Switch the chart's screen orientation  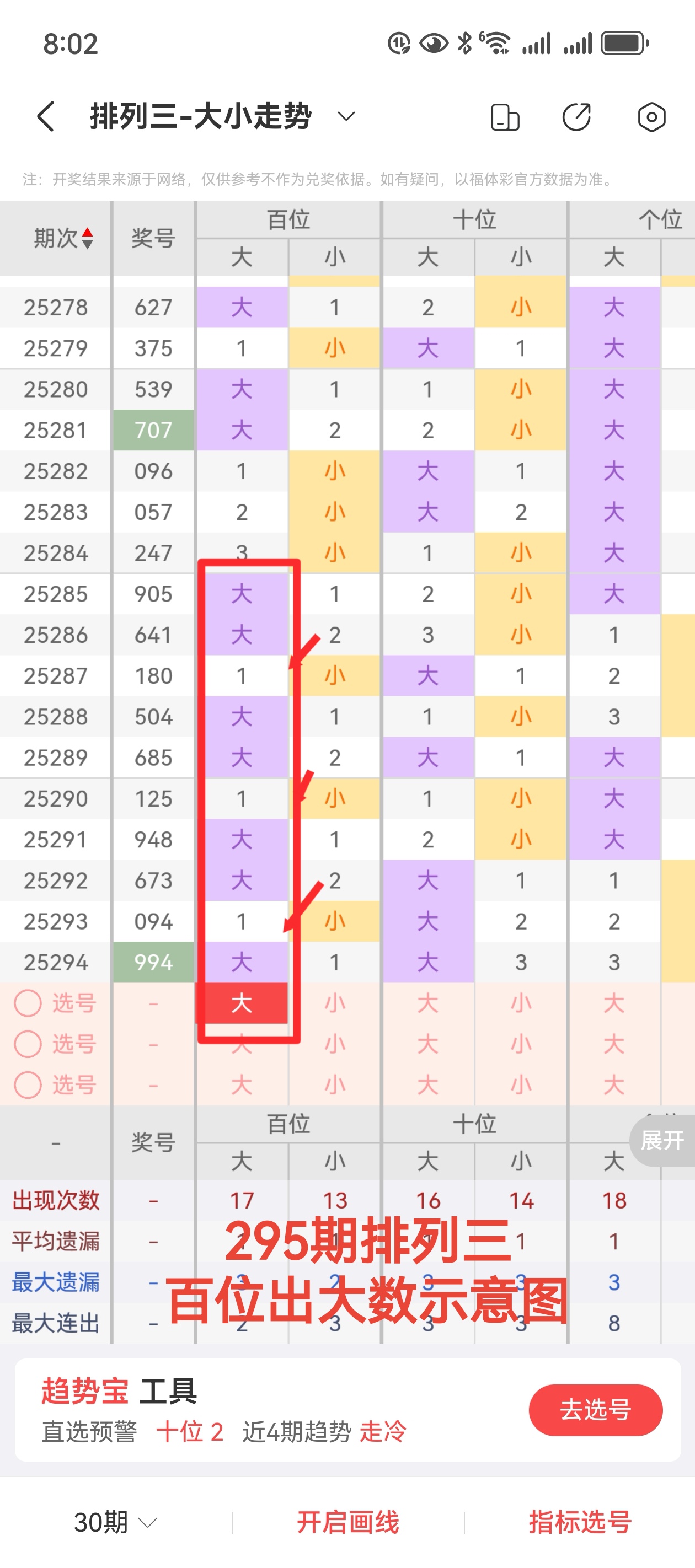[x=504, y=117]
